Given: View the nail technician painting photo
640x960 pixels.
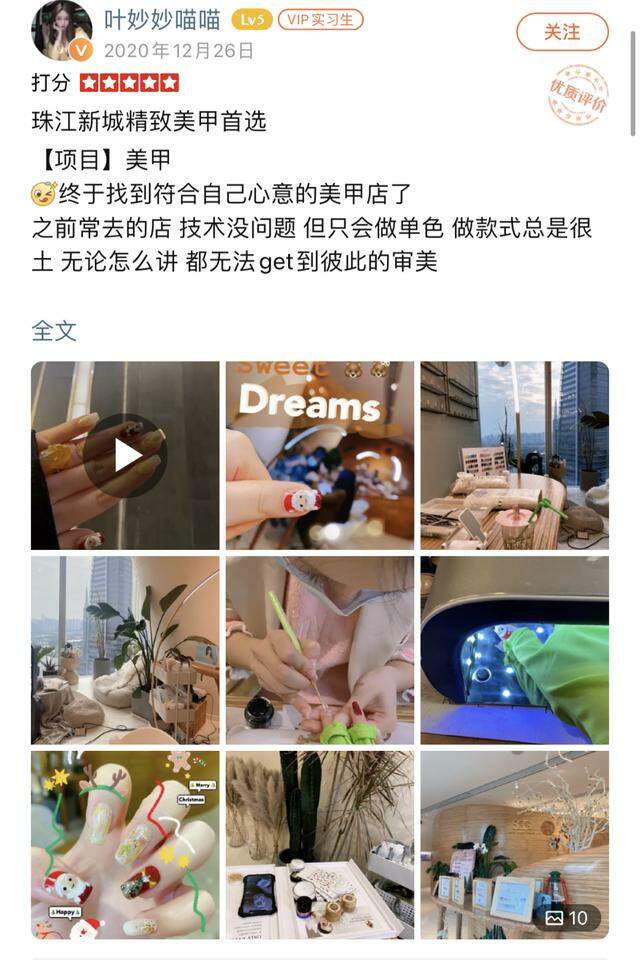Looking at the screenshot, I should pos(319,650).
